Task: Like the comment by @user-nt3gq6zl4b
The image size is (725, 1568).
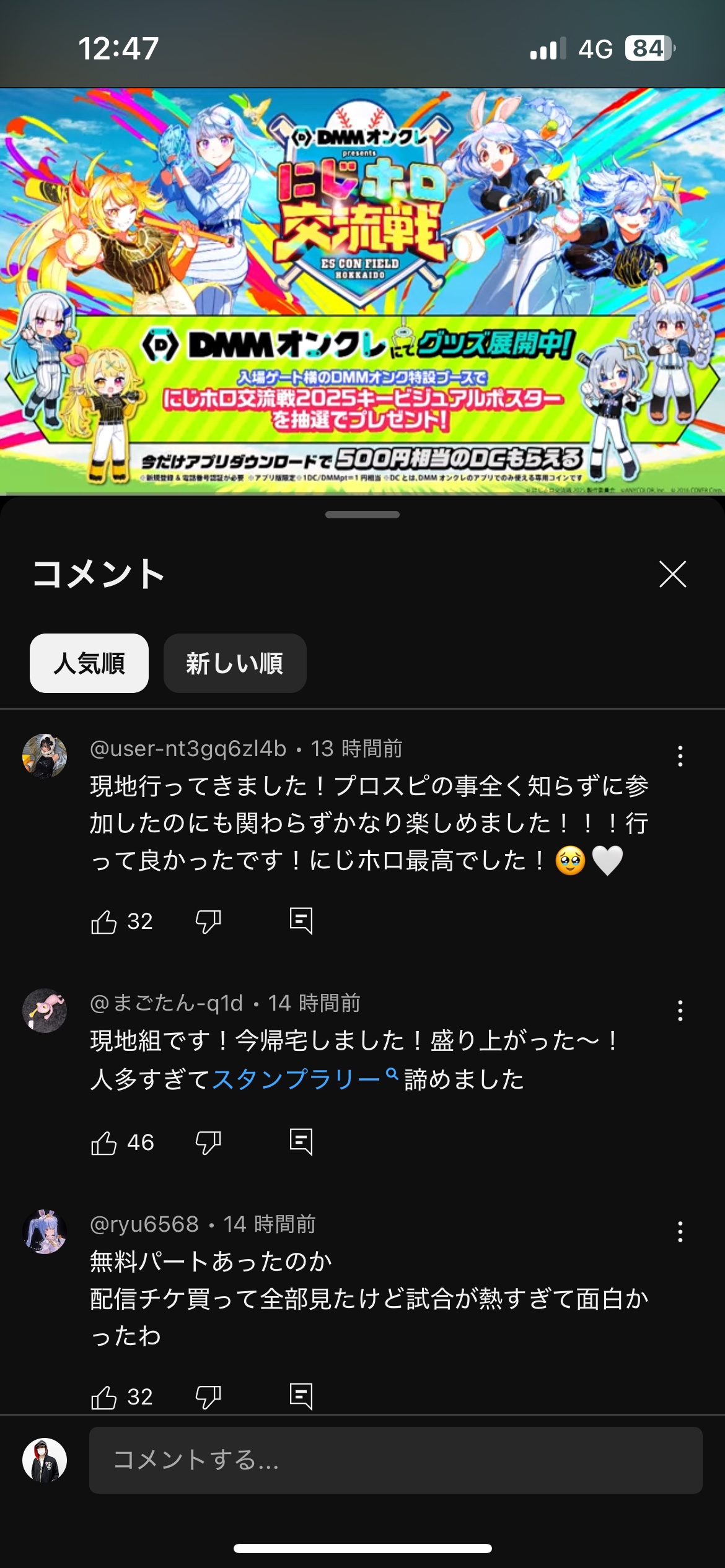Action: pyautogui.click(x=103, y=922)
